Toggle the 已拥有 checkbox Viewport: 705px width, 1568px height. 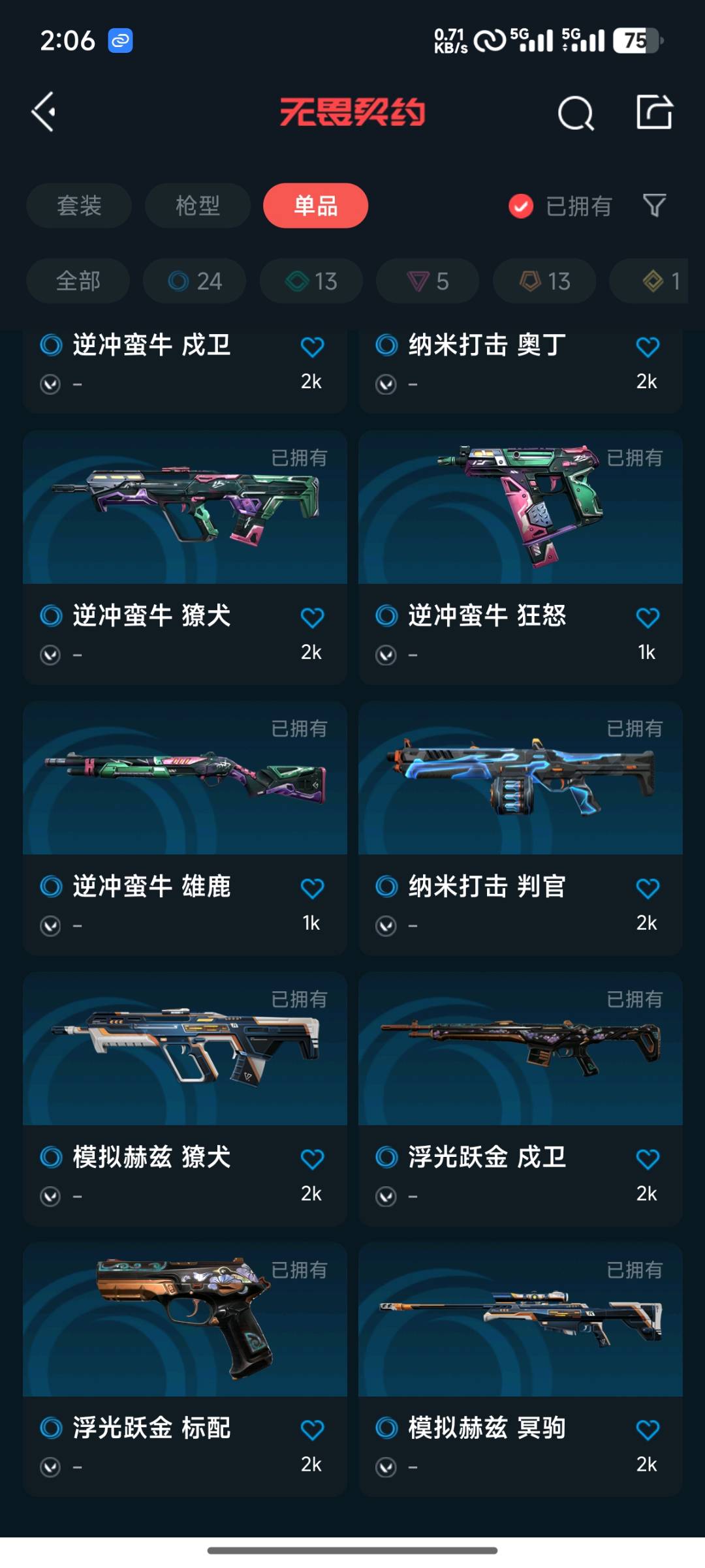pyautogui.click(x=521, y=206)
